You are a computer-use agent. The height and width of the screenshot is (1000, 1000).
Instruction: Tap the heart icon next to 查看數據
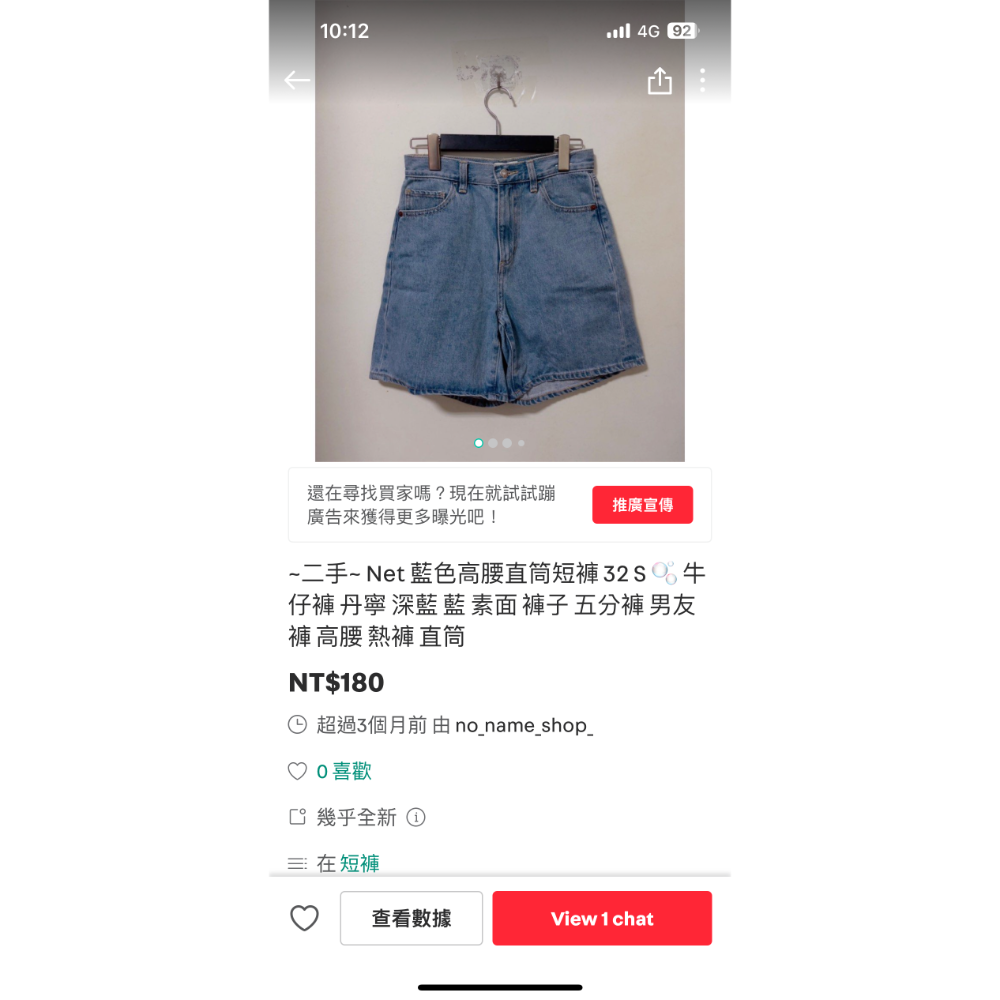[304, 918]
